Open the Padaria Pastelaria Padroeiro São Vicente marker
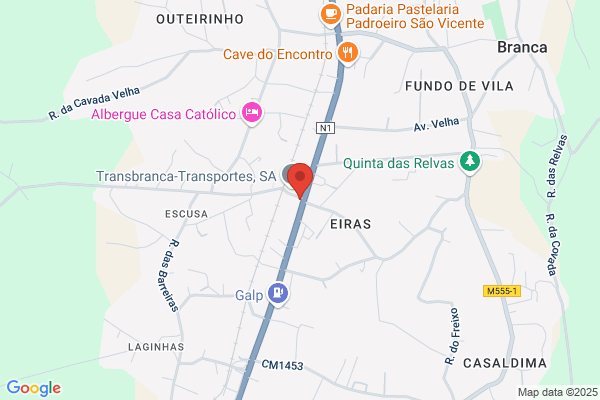Image resolution: width=600 pixels, height=400 pixels. click(x=331, y=16)
